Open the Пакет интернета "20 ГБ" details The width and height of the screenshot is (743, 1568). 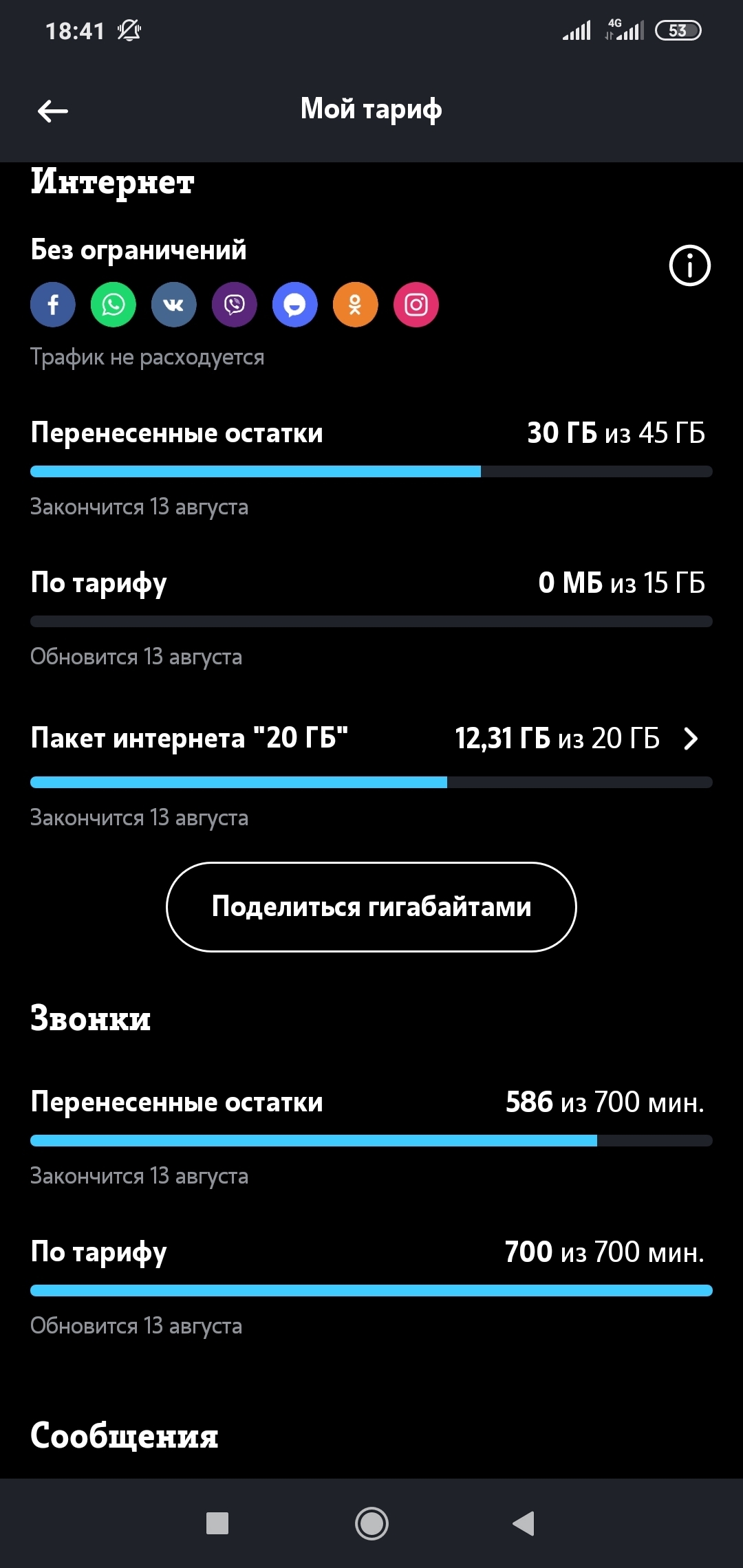(x=690, y=739)
